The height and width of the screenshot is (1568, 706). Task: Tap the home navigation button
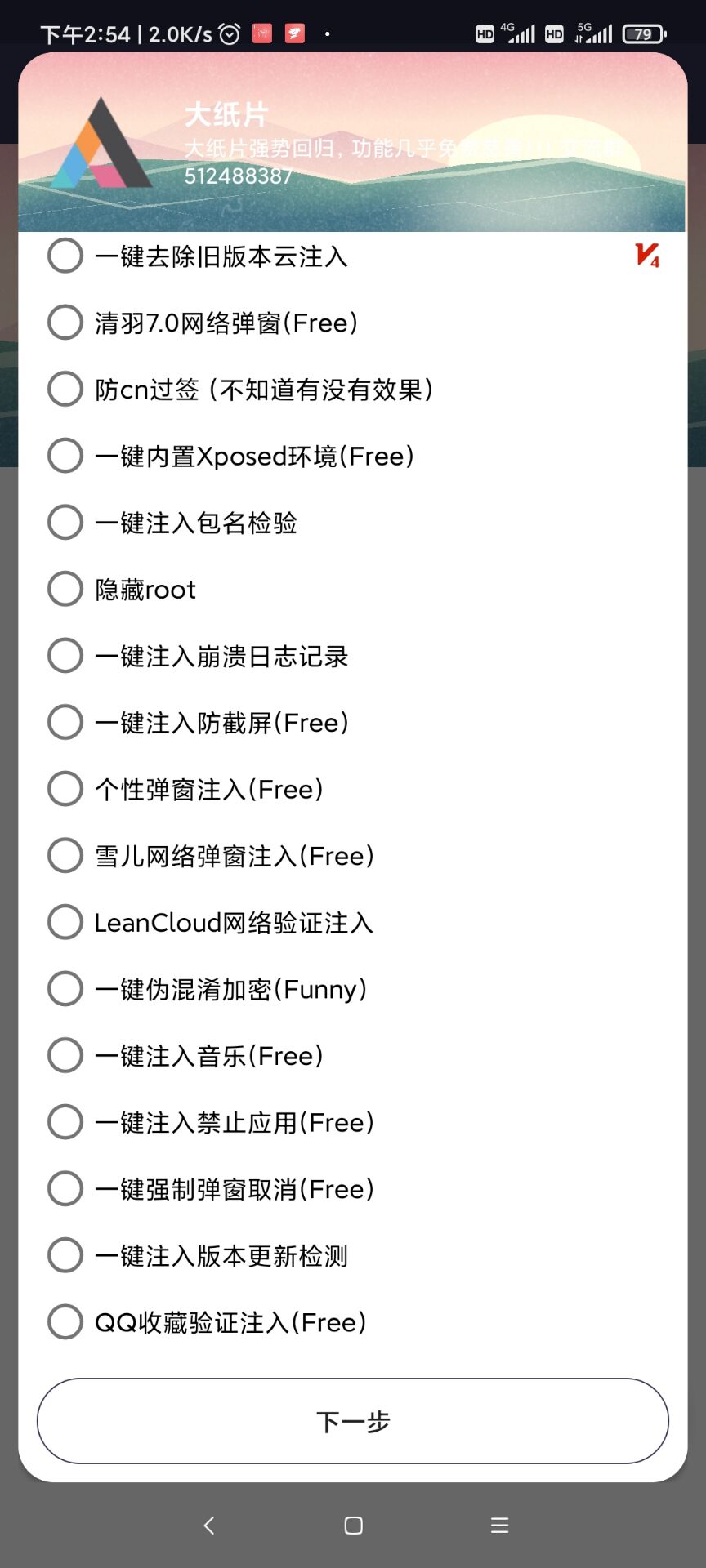point(352,1525)
